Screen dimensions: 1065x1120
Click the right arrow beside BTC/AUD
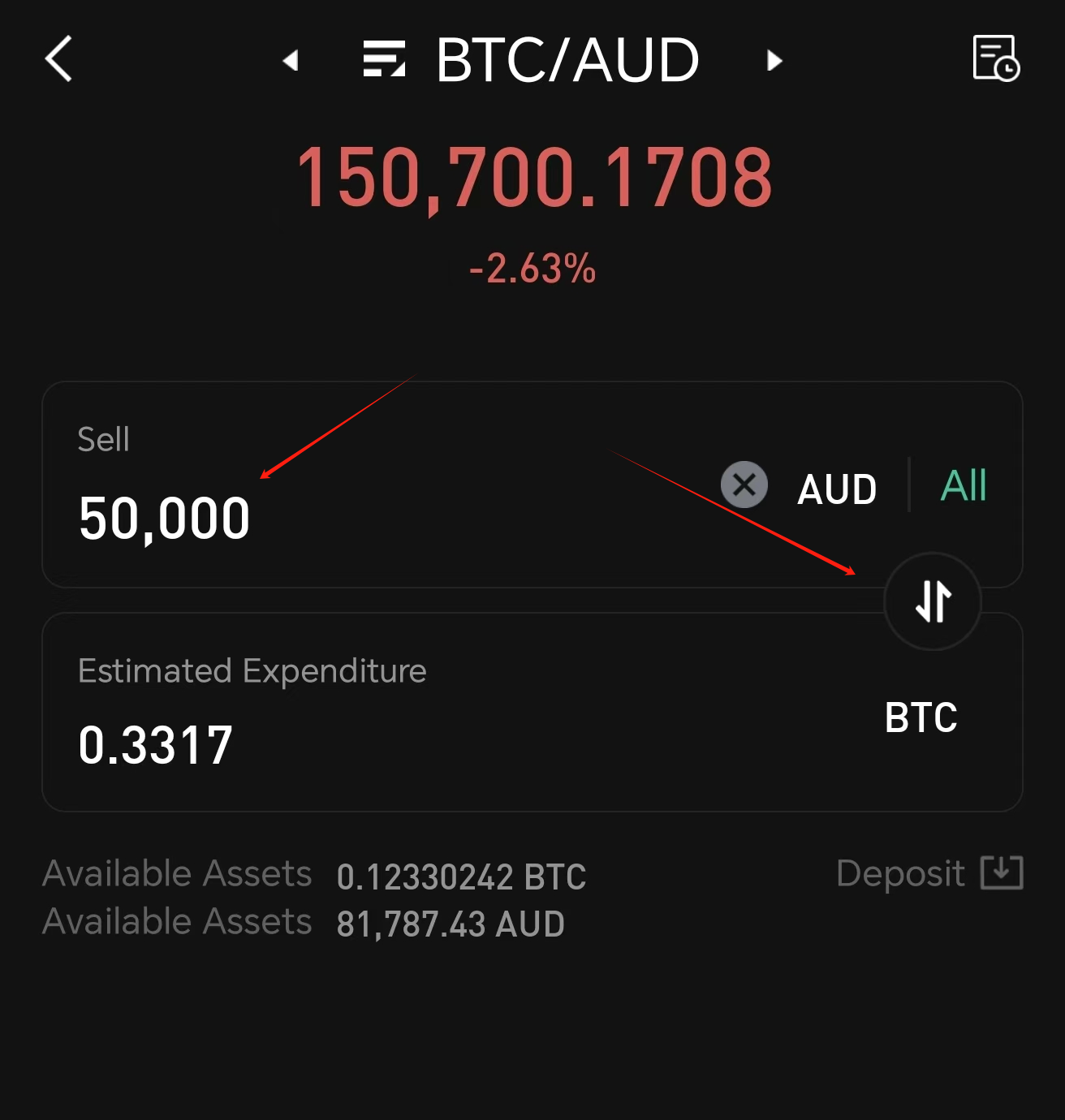point(774,61)
